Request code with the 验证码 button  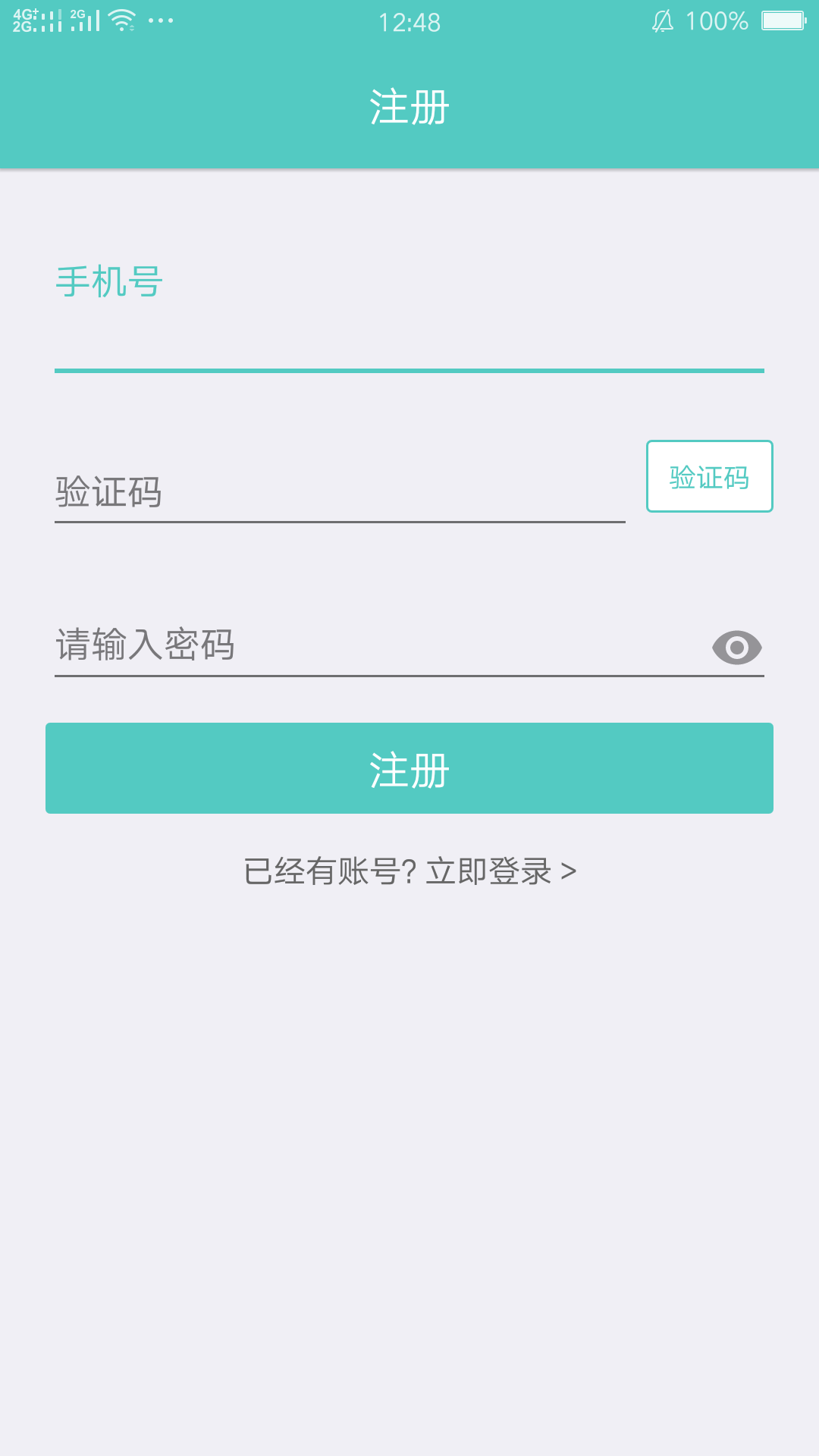[x=709, y=476]
